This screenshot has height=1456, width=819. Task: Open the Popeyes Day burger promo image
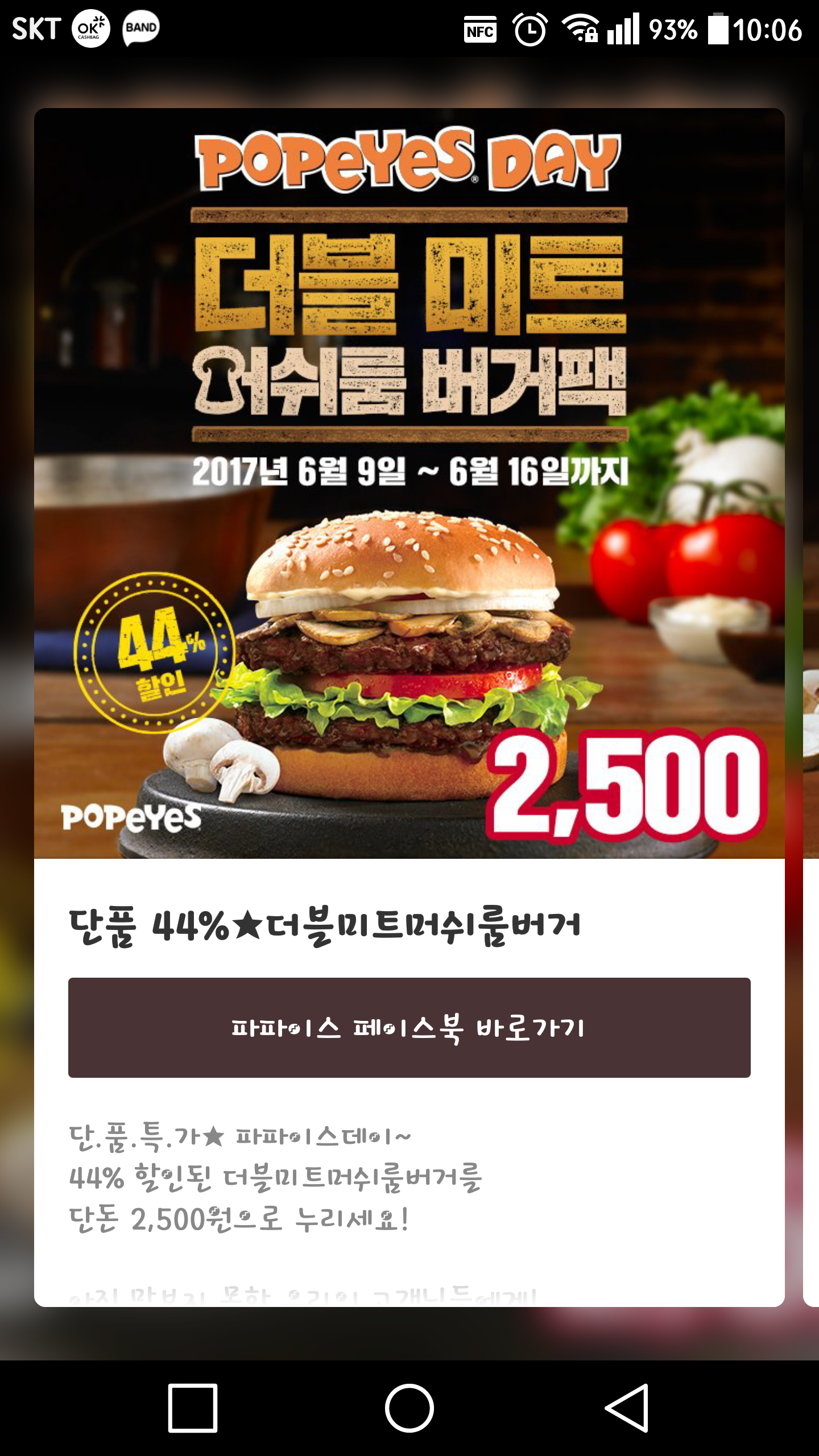pos(409,483)
